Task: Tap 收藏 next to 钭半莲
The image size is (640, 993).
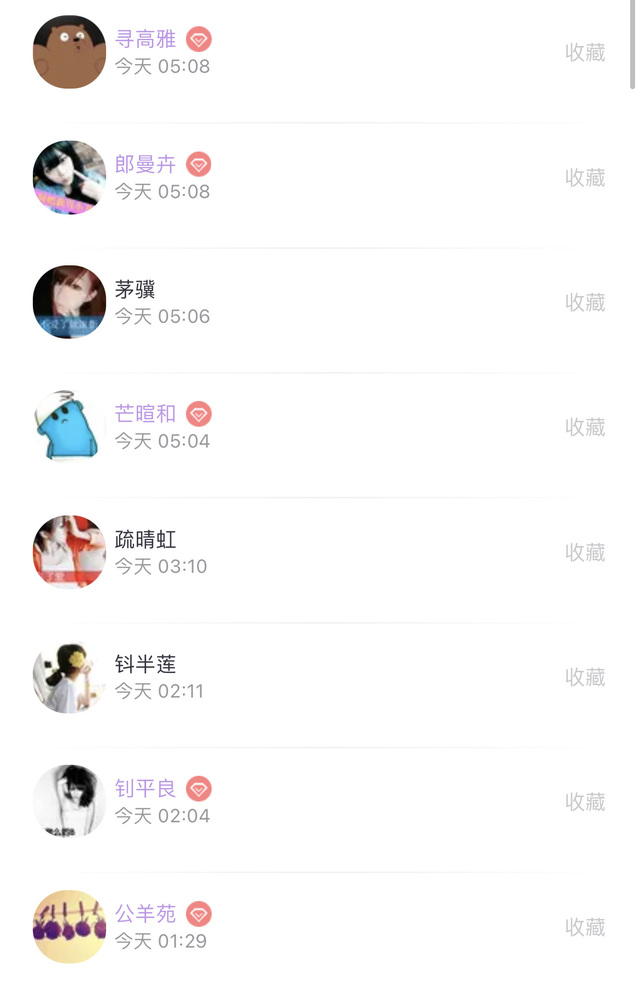Action: [585, 678]
